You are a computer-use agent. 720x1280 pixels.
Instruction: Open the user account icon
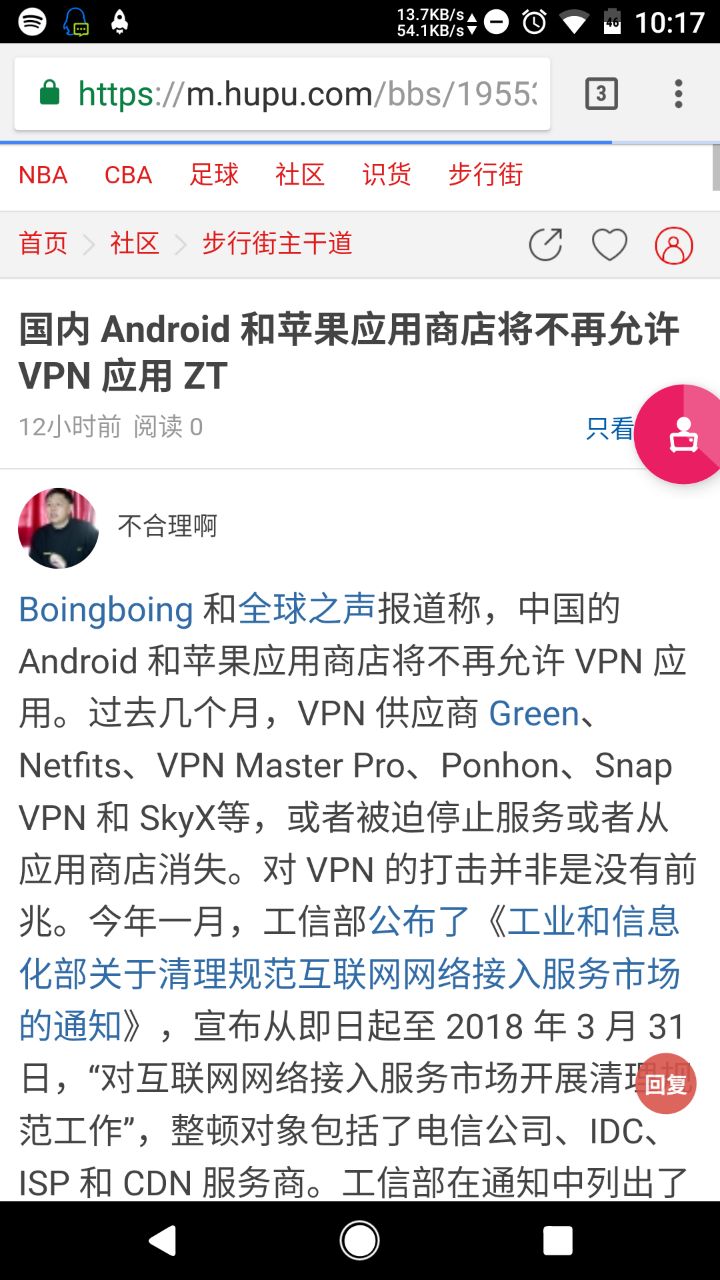[673, 245]
